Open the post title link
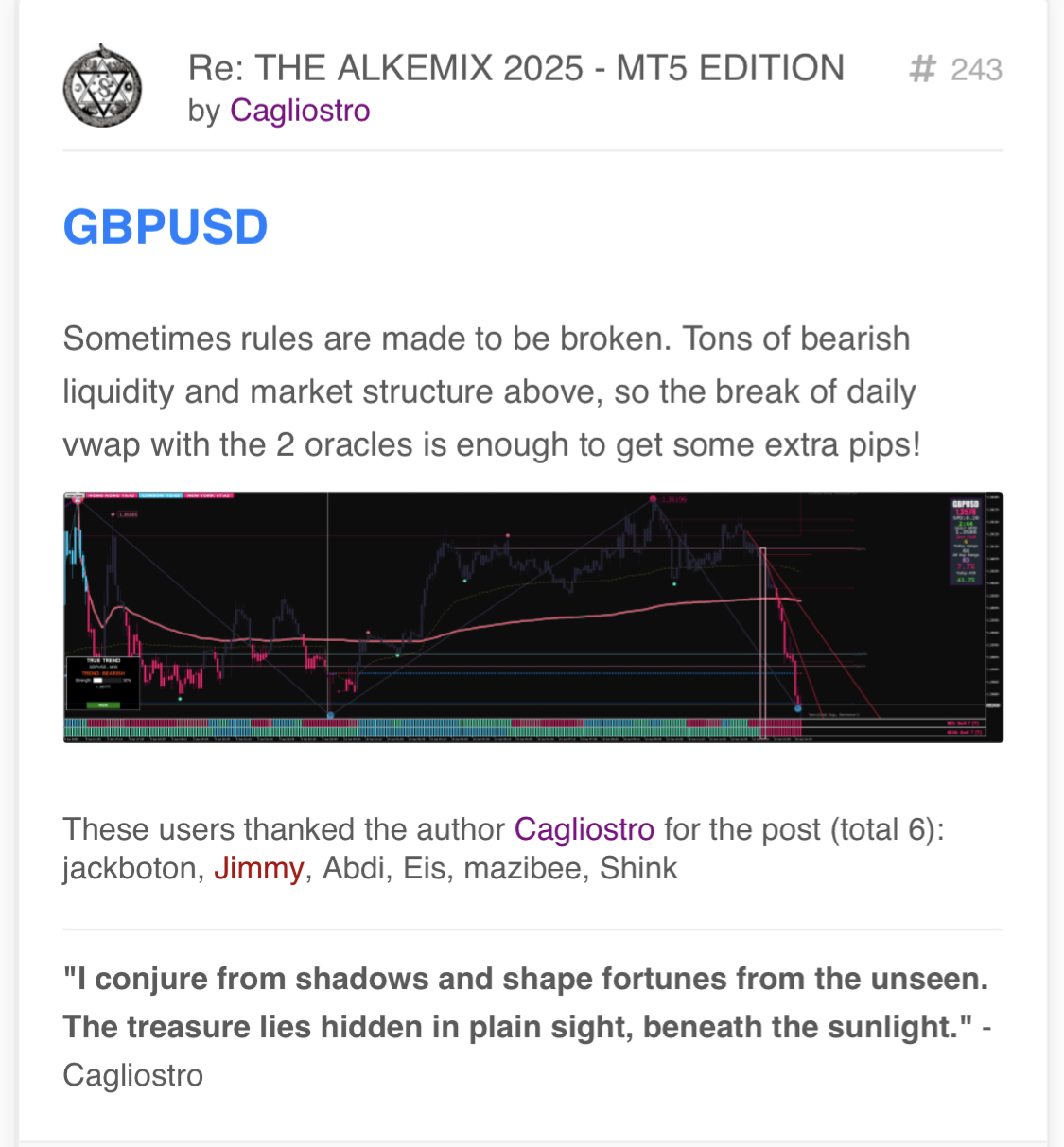1064x1147 pixels. 515,68
